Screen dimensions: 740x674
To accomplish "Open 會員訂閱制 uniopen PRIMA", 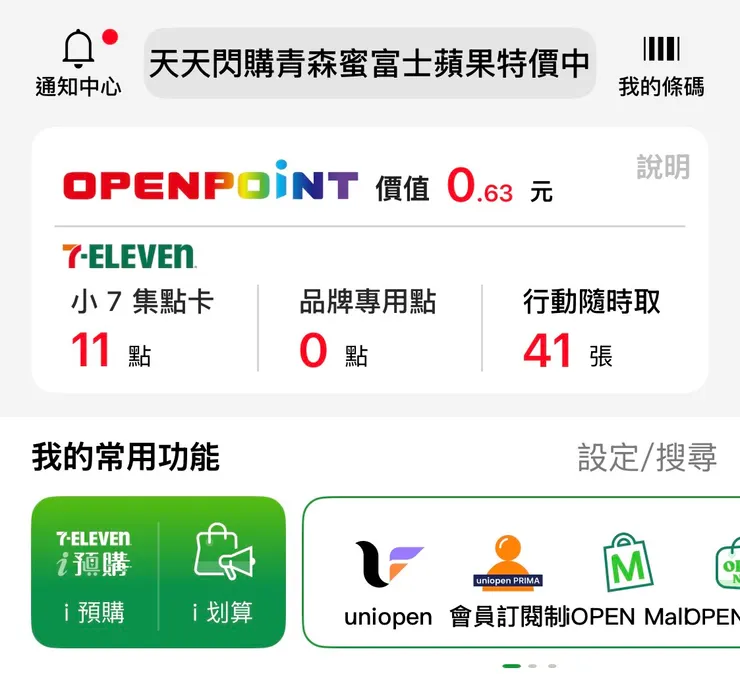I will point(507,580).
